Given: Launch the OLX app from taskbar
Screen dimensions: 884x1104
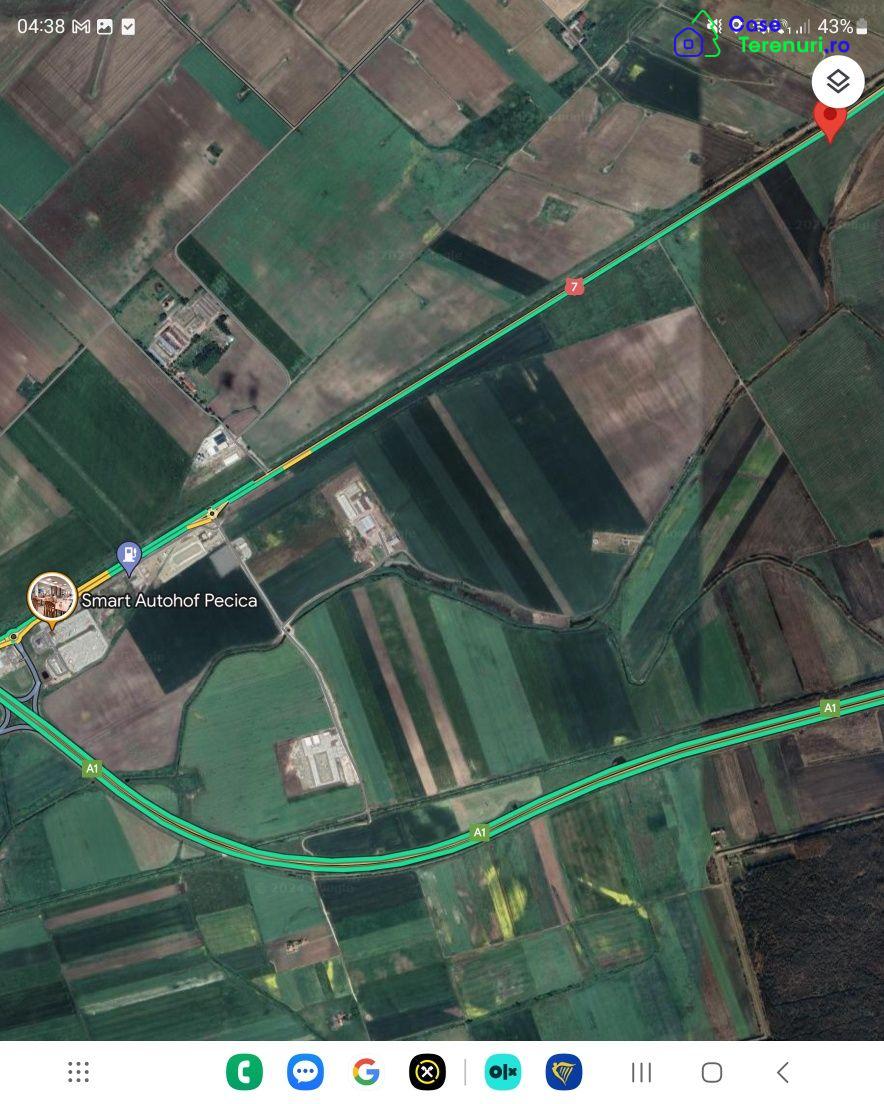Looking at the screenshot, I should tap(503, 1072).
